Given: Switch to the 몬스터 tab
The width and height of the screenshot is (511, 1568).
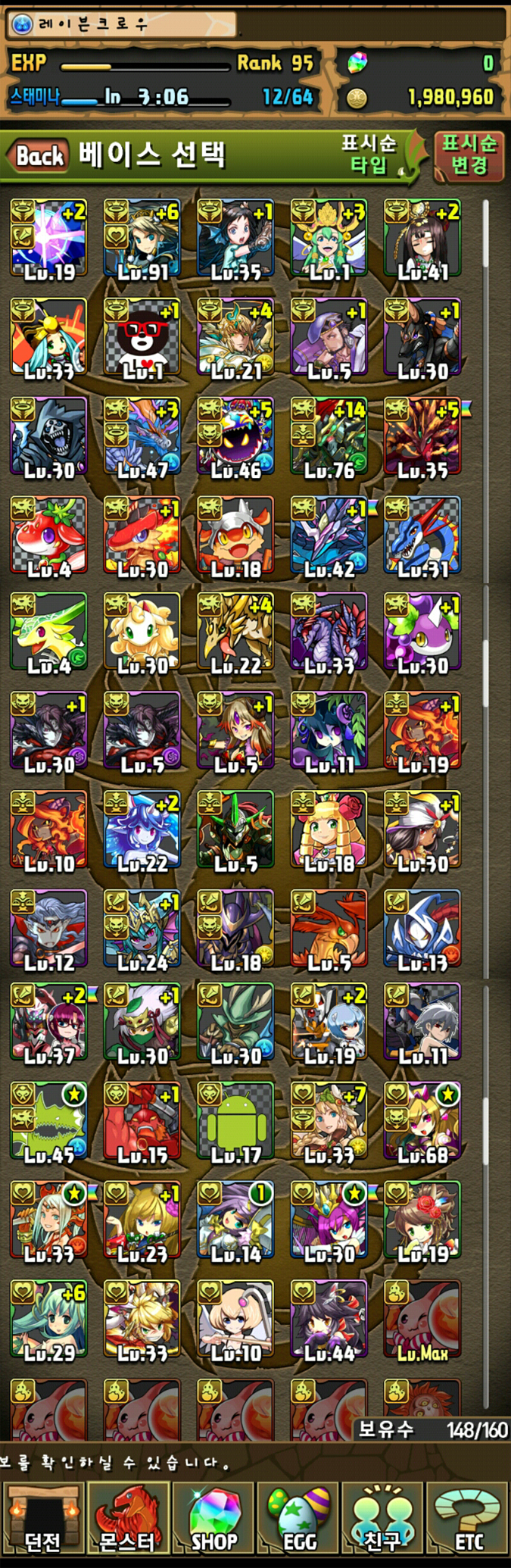Looking at the screenshot, I should tap(127, 1520).
